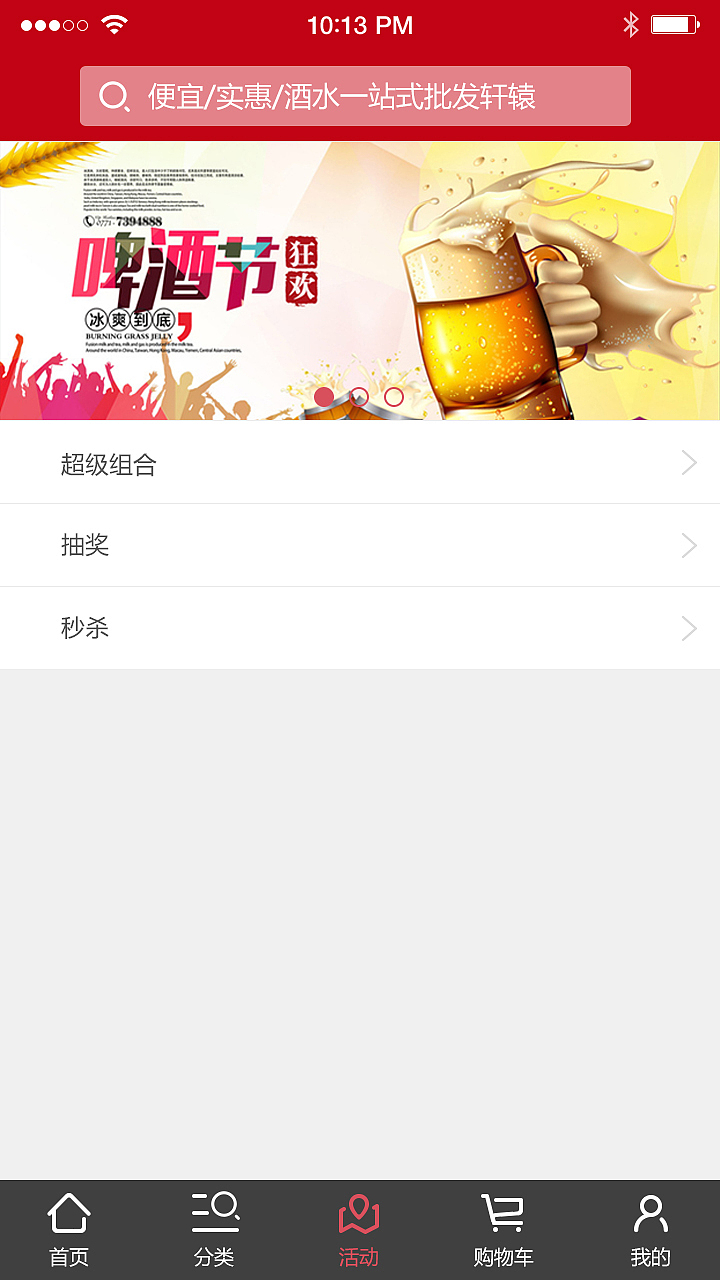Tap the magnifier icon in the search bar
Image resolution: width=720 pixels, height=1280 pixels.
click(x=116, y=96)
